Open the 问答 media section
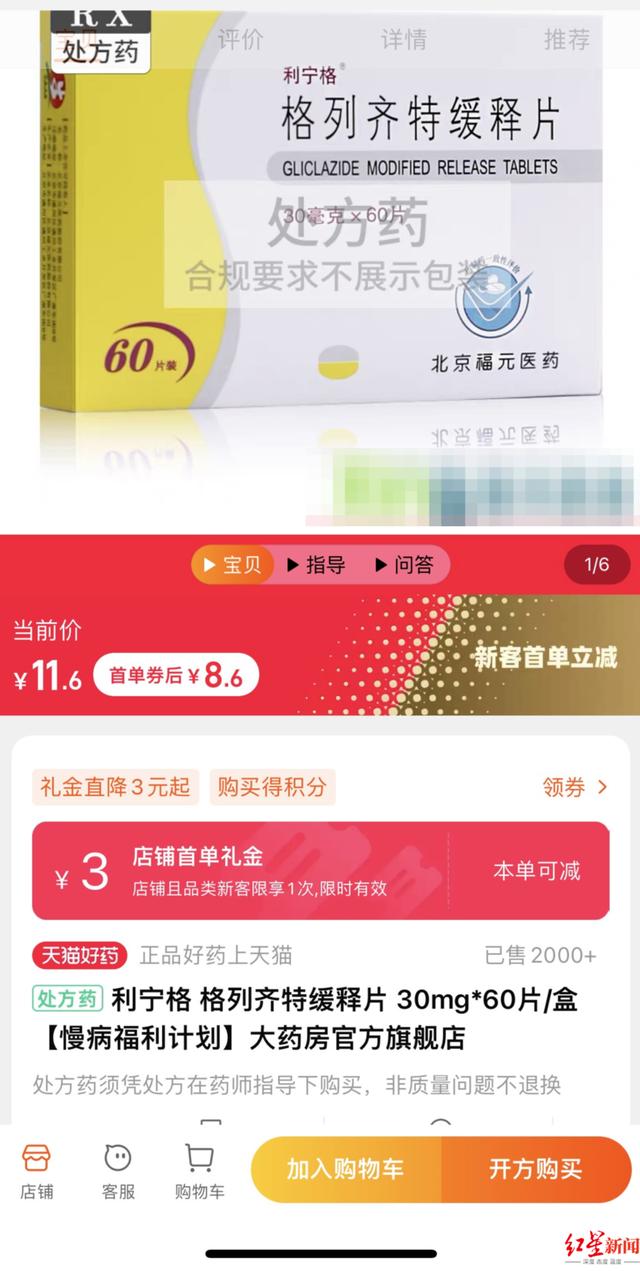This screenshot has width=640, height=1271. pos(404,565)
